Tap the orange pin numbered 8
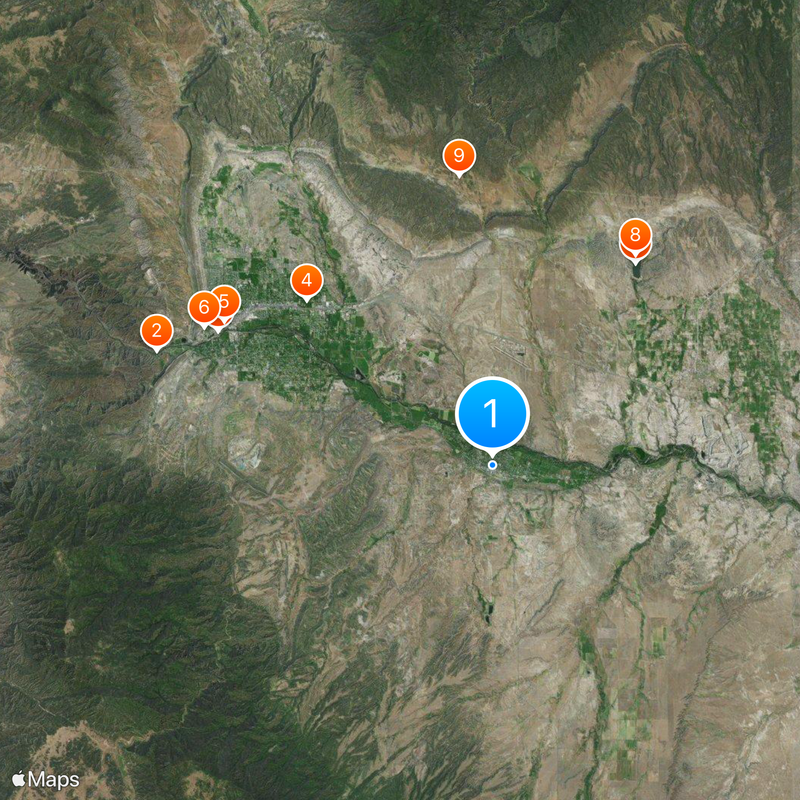 (635, 236)
